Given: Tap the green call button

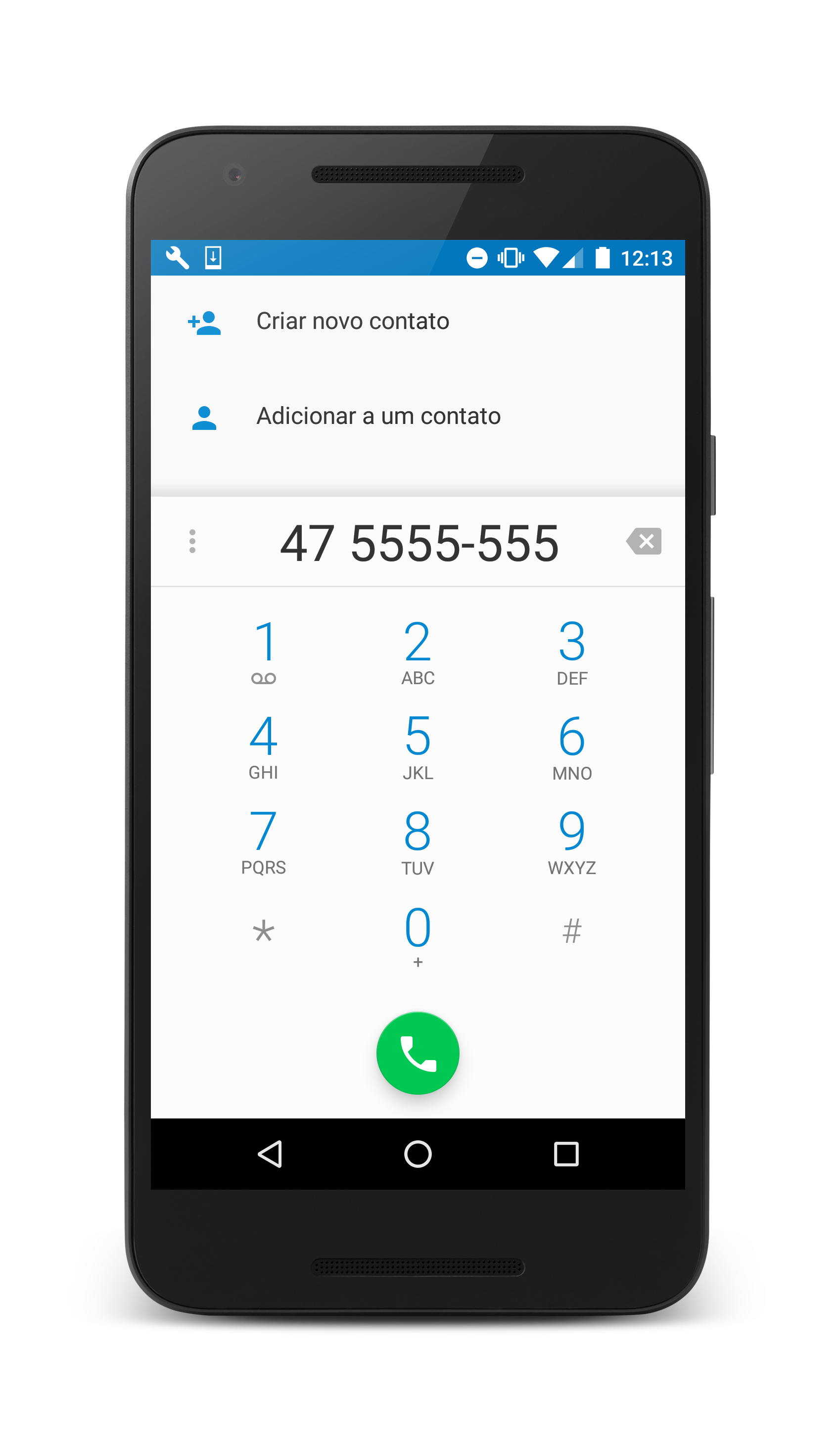Looking at the screenshot, I should click(418, 1053).
